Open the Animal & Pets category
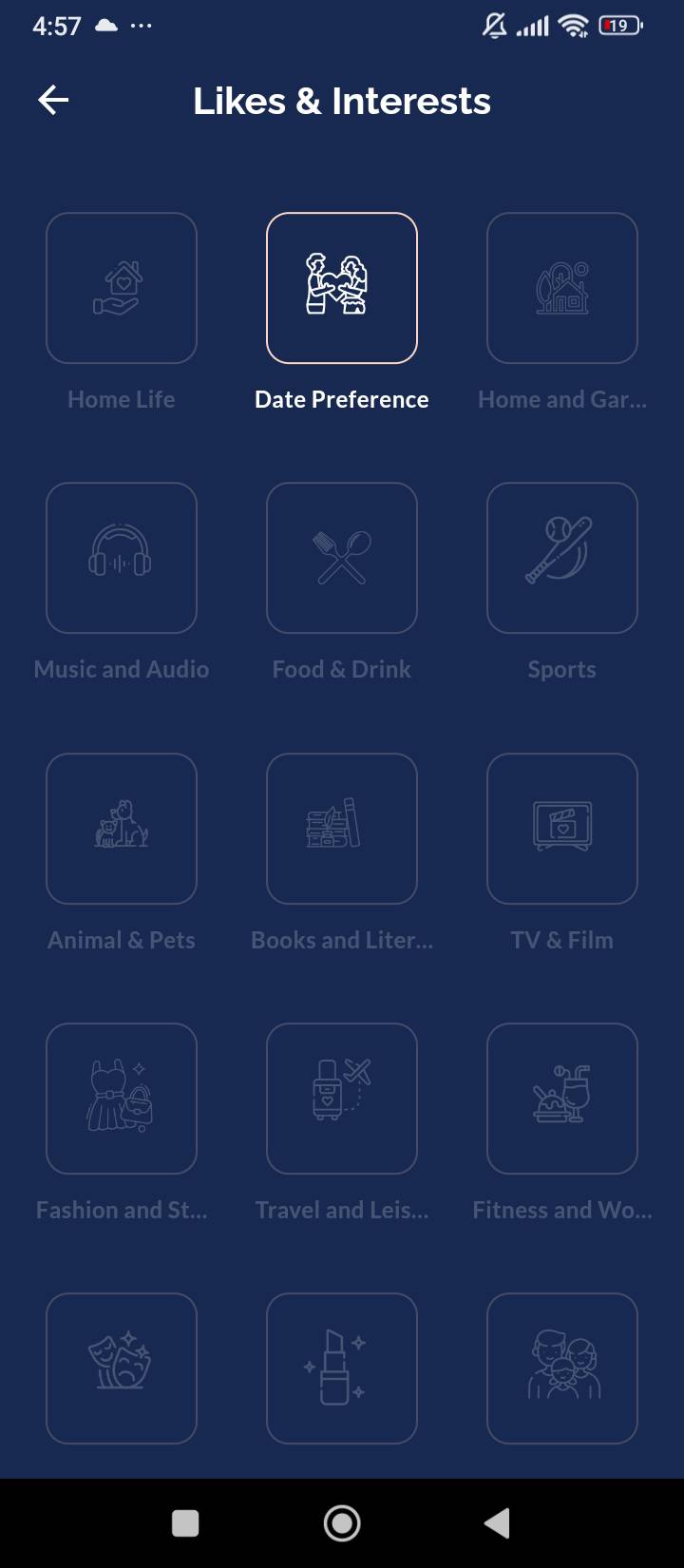This screenshot has width=684, height=1568. pos(122,829)
